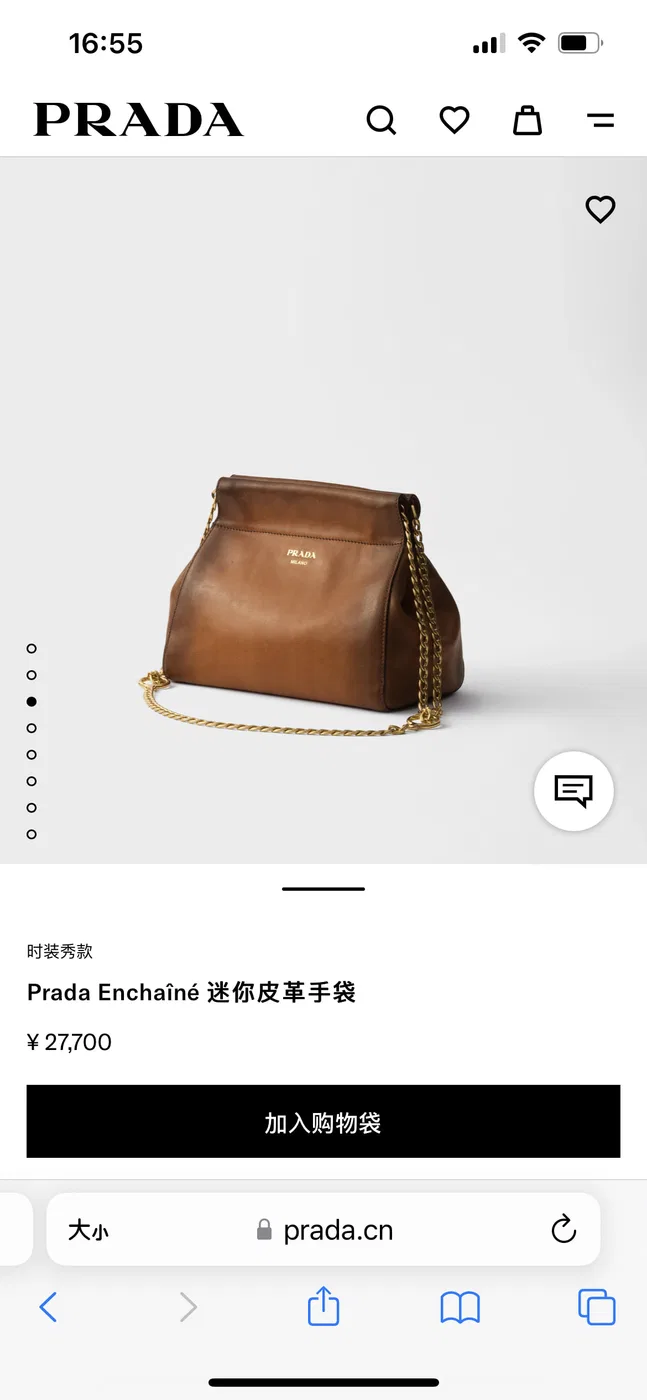
Task: Go back with the Safari back arrow
Action: (x=48, y=1306)
